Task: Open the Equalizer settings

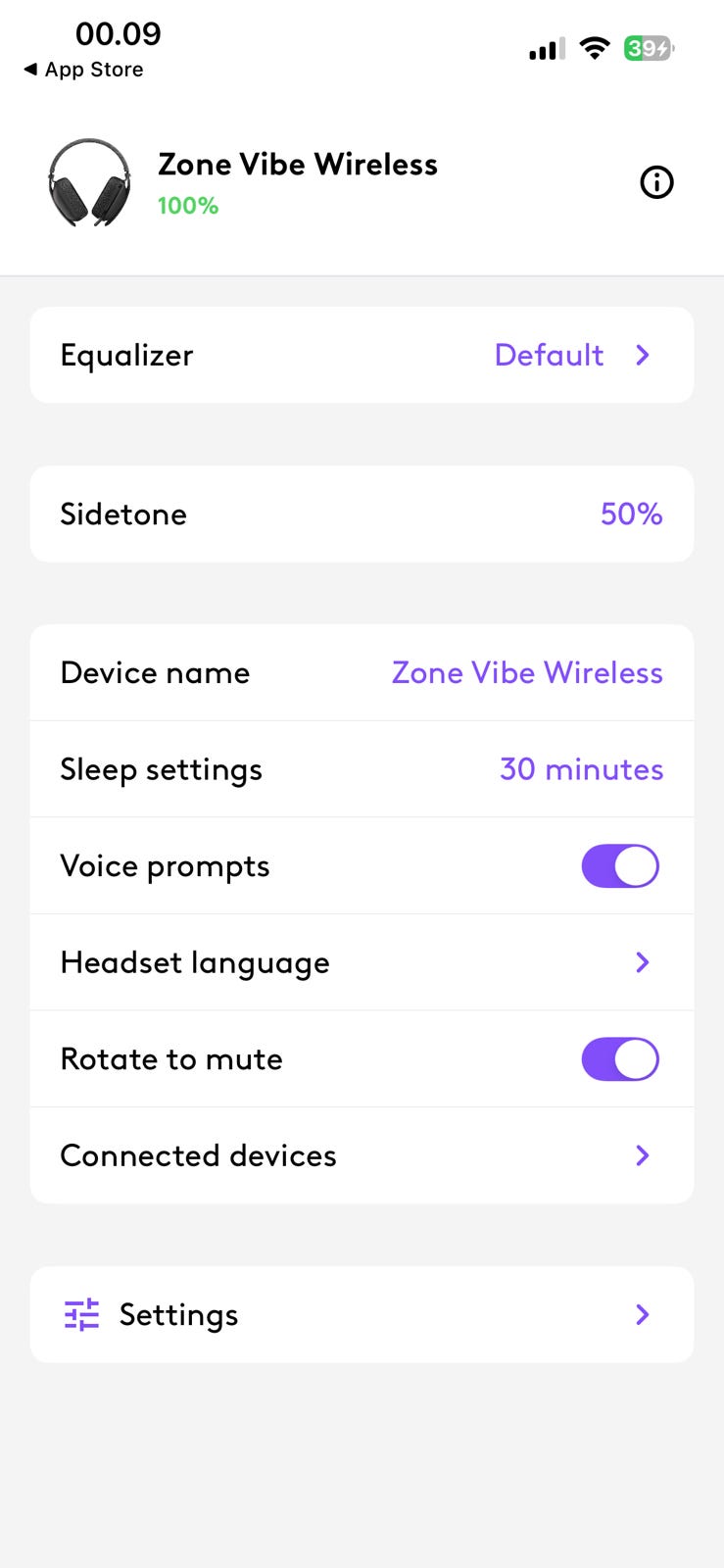Action: coord(362,355)
